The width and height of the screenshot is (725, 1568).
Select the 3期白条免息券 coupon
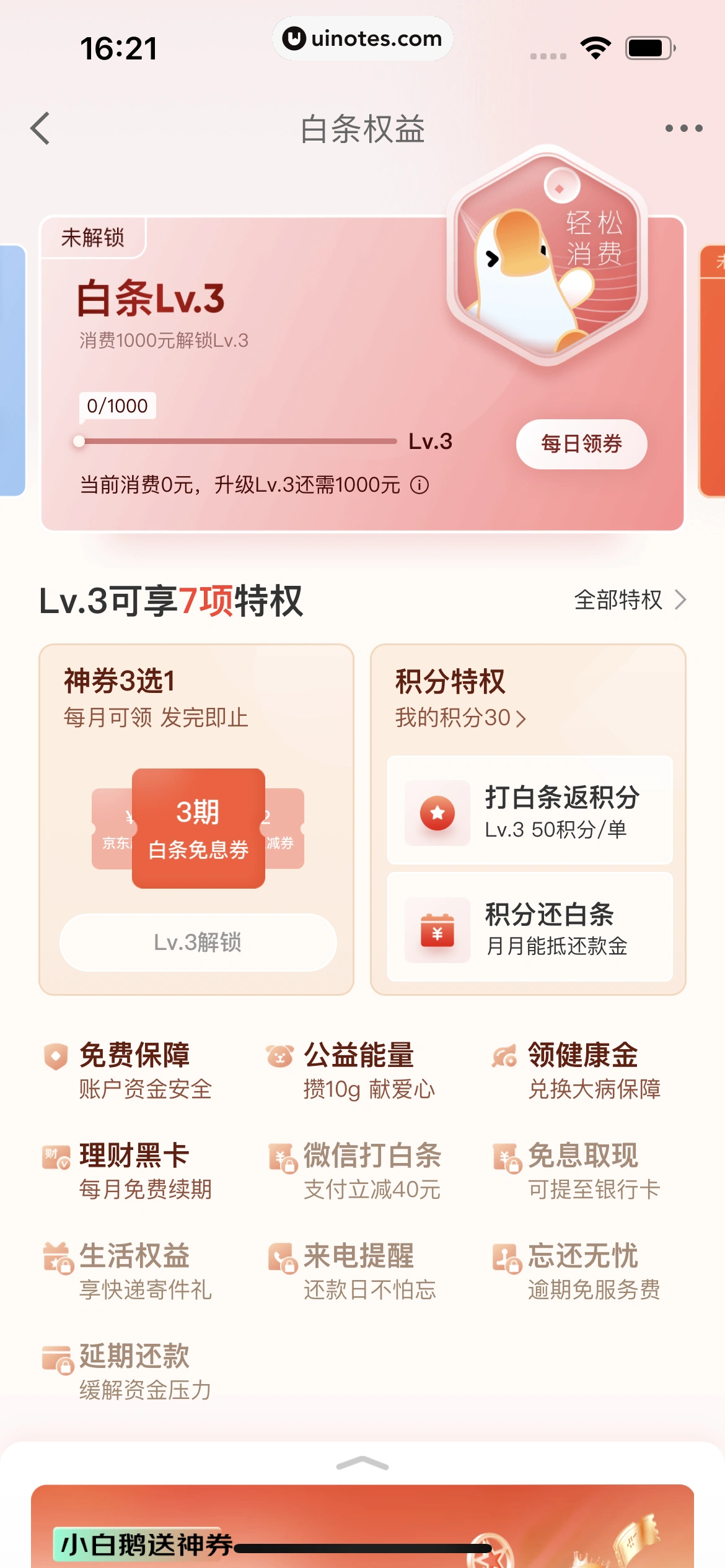[198, 828]
